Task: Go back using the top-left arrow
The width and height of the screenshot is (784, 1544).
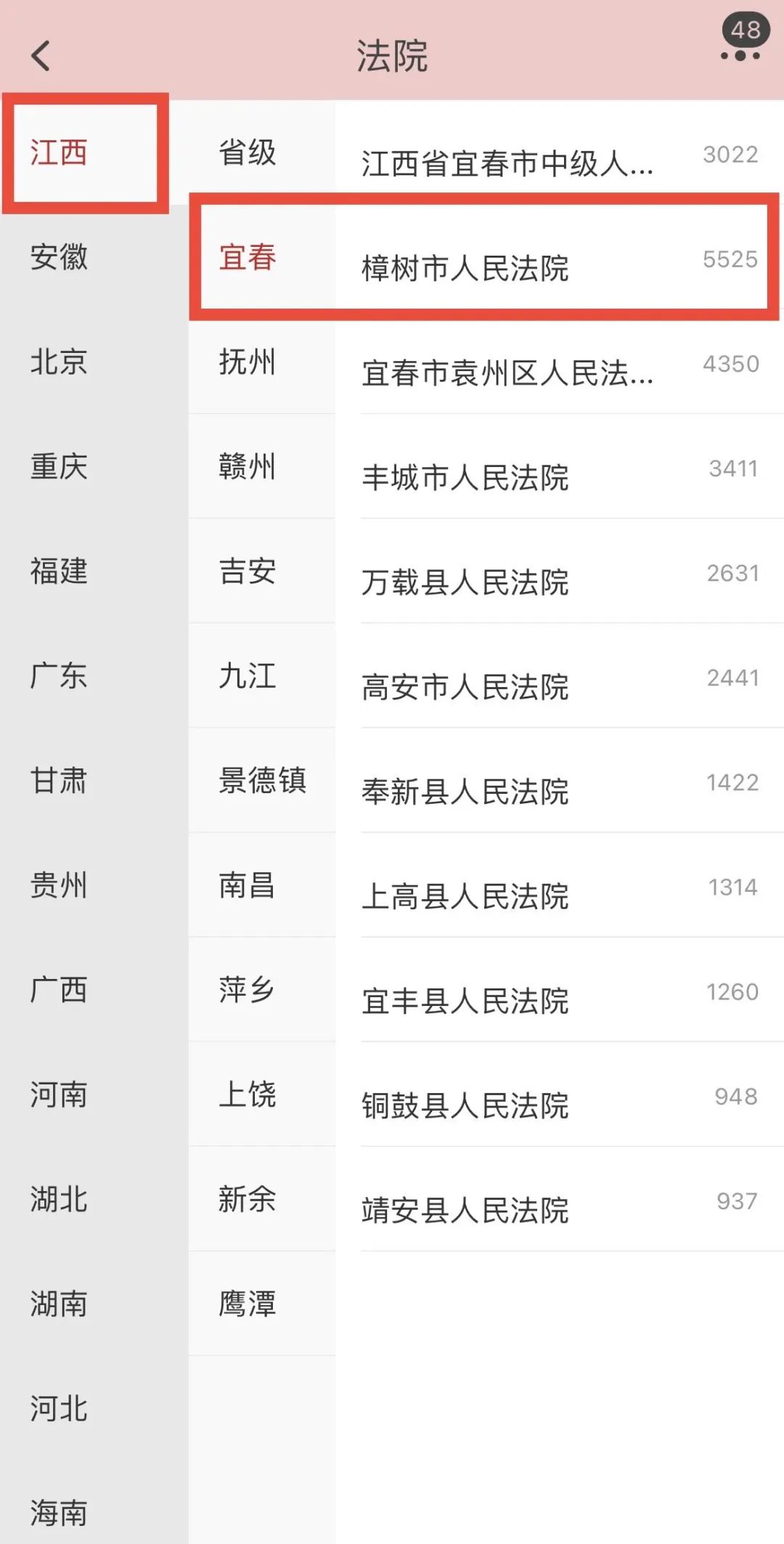Action: [41, 56]
